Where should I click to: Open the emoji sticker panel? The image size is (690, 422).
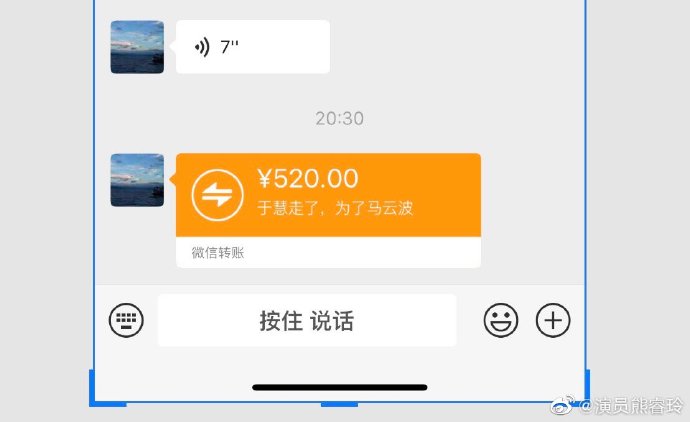click(501, 321)
